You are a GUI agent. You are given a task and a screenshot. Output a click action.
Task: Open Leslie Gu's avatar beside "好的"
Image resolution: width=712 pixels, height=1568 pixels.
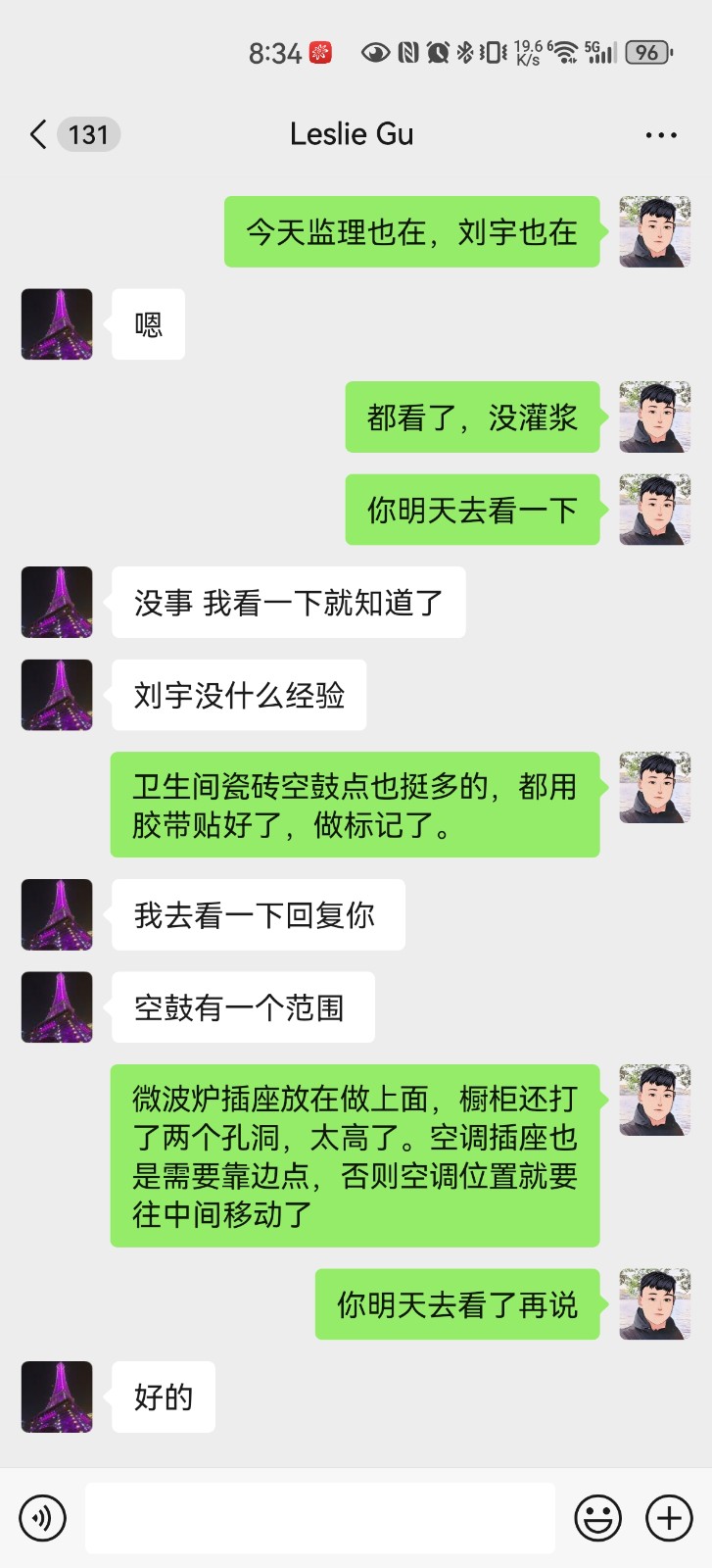[57, 1396]
